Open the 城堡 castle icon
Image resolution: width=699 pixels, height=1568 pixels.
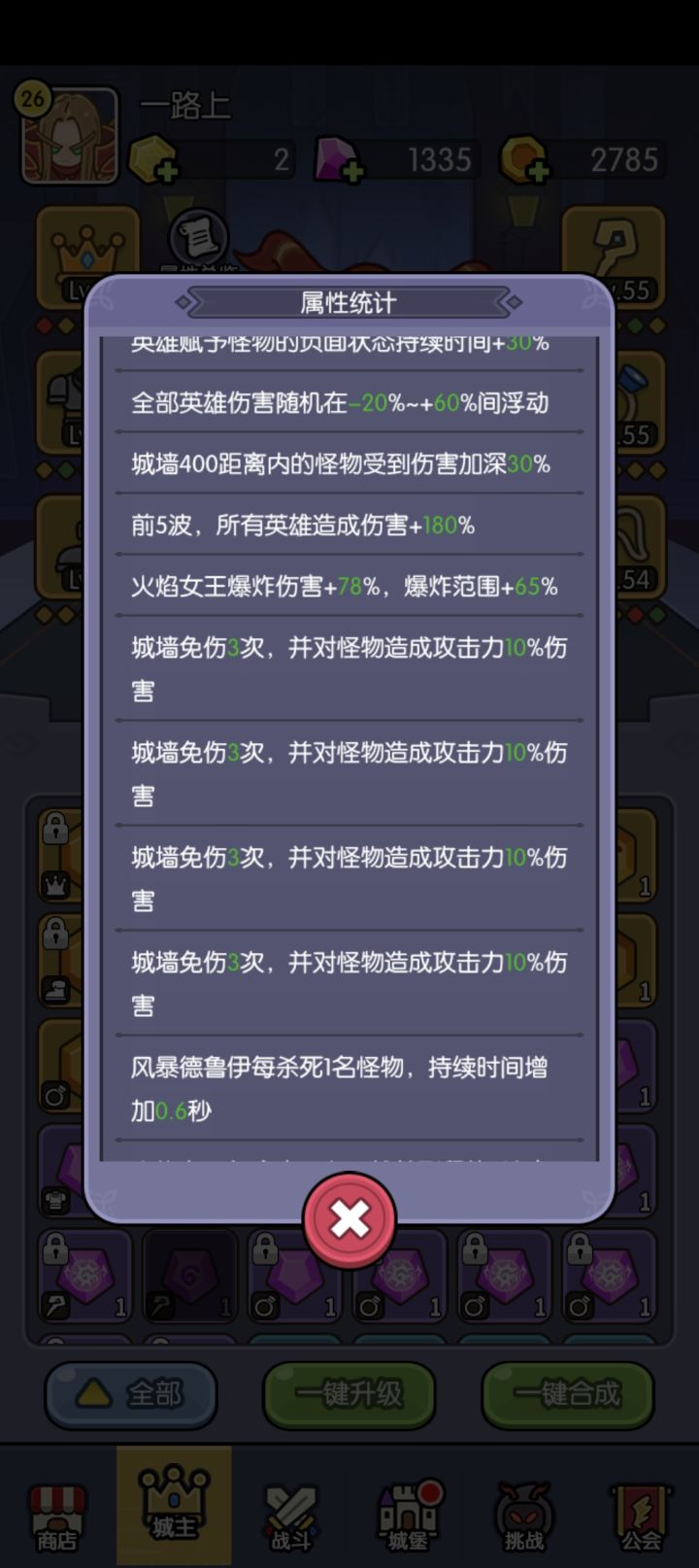tap(407, 1507)
